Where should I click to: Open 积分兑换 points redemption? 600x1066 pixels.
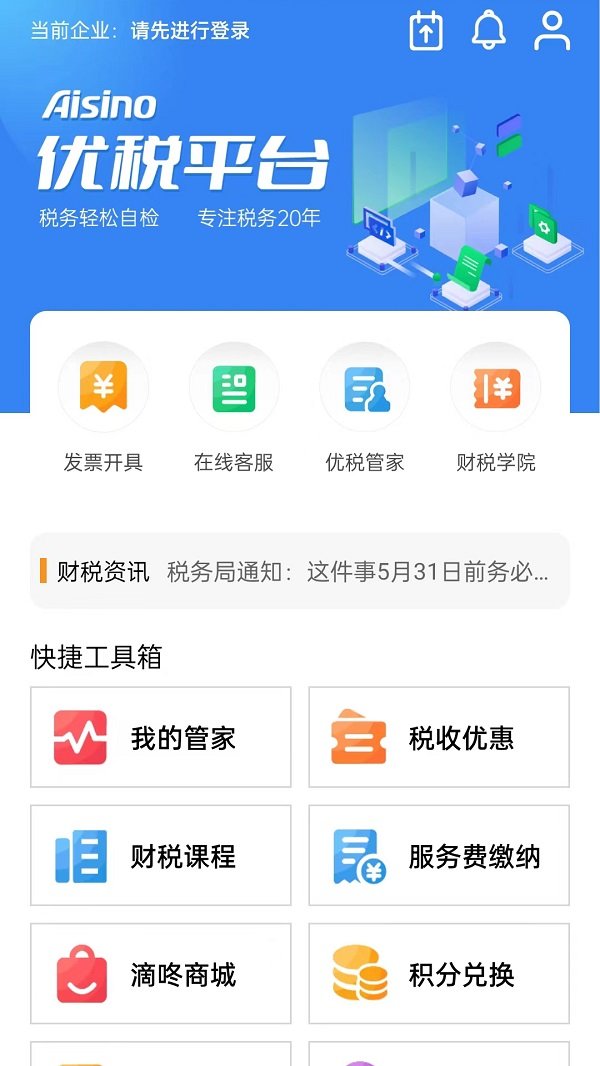click(x=439, y=974)
